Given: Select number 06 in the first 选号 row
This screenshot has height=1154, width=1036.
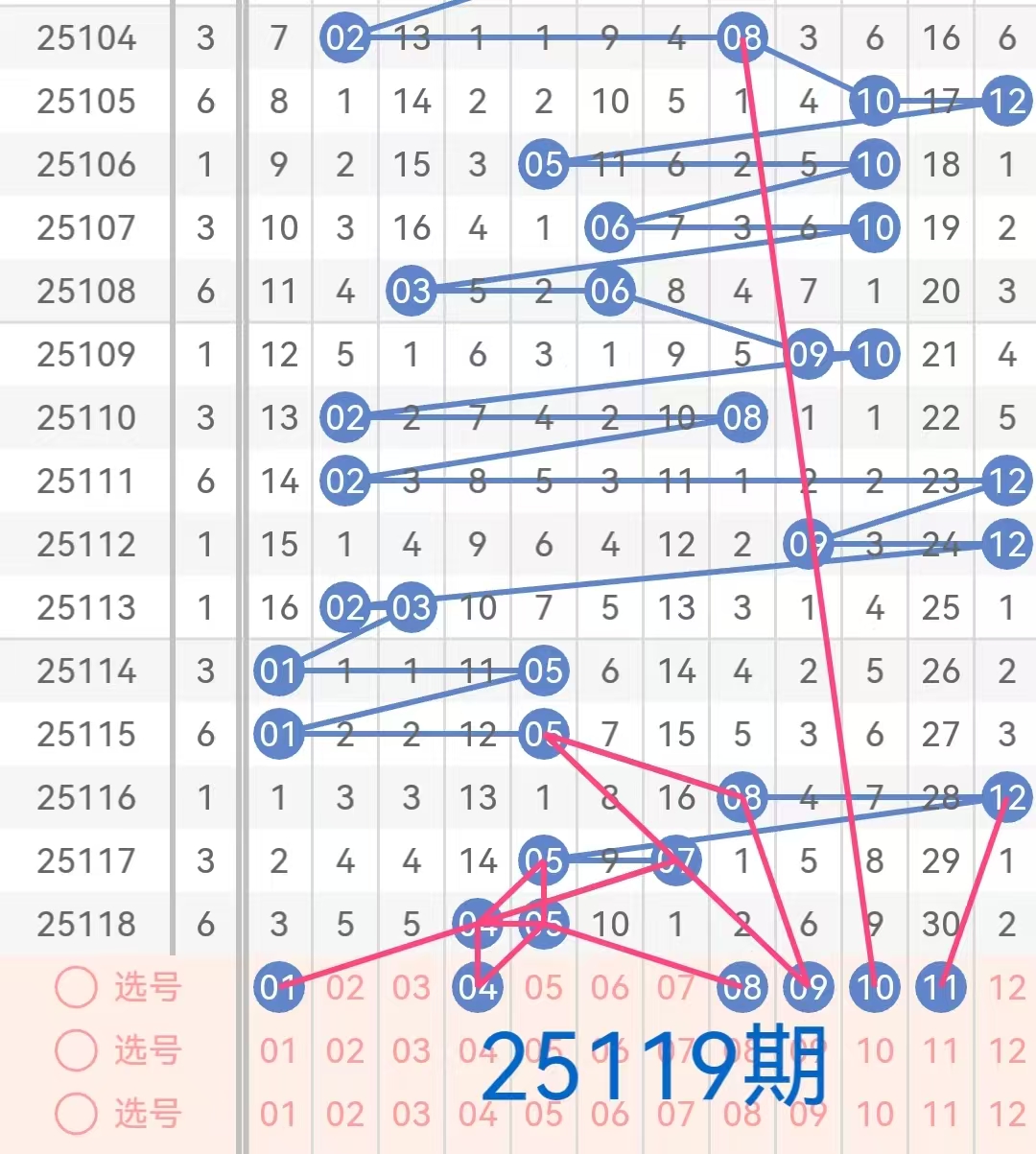Looking at the screenshot, I should coord(610,987).
